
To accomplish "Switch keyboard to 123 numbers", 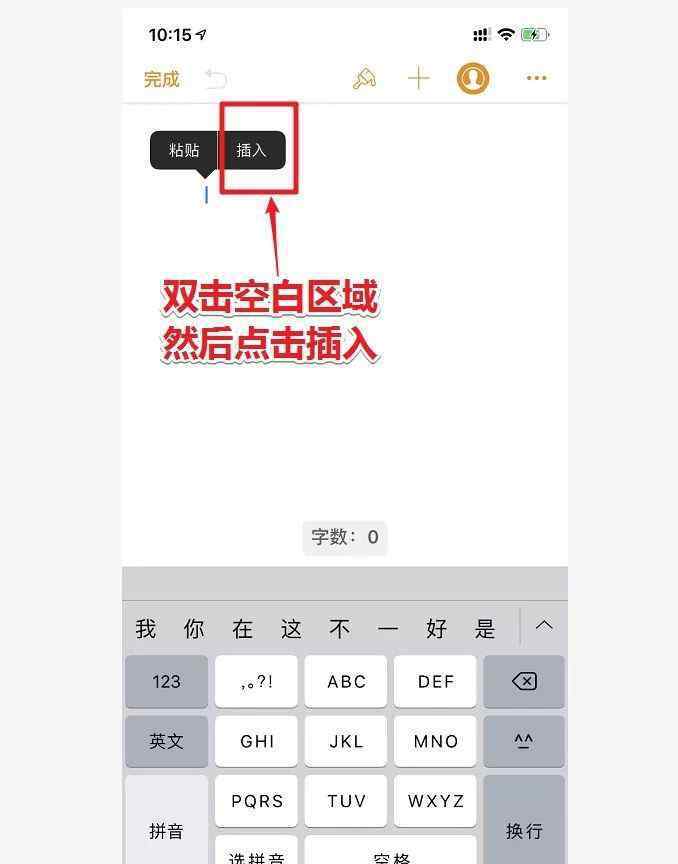I will [x=166, y=682].
